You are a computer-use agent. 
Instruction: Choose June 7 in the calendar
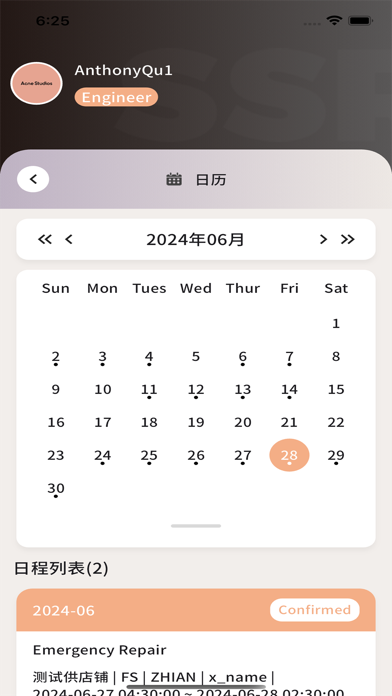click(x=289, y=357)
